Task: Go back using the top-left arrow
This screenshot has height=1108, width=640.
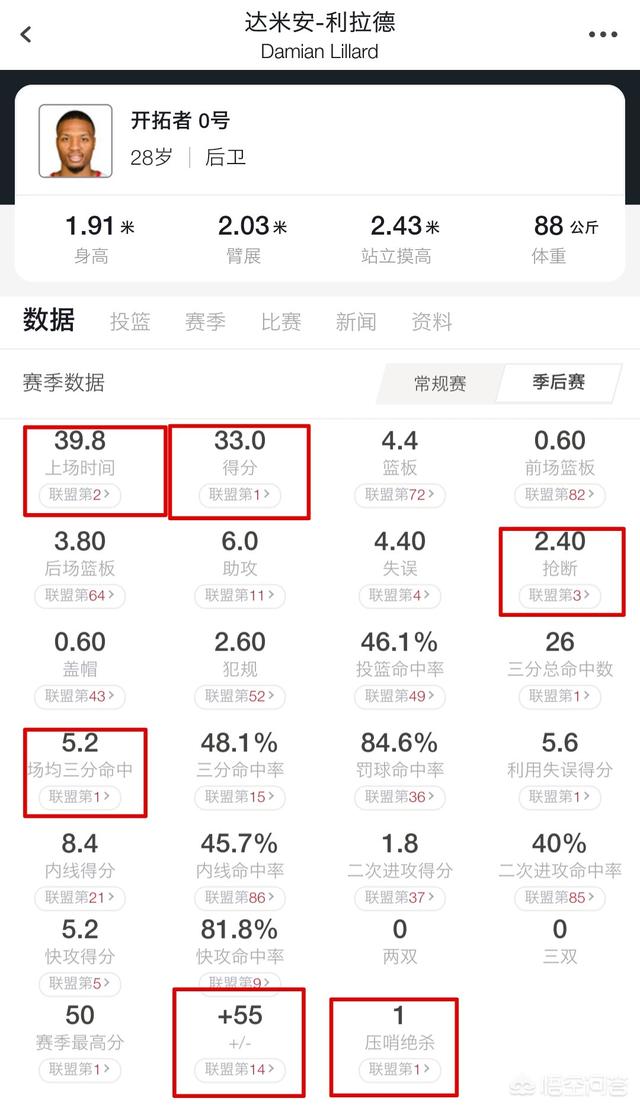Action: point(26,34)
